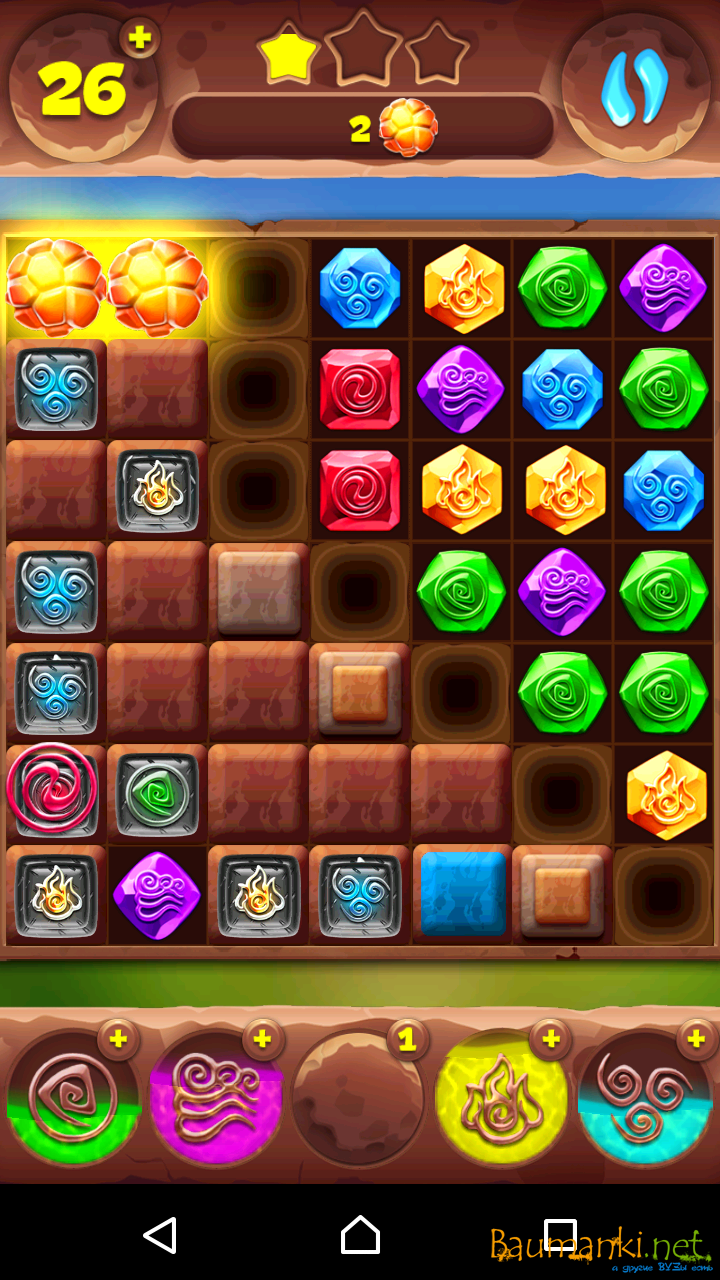Add more moves with the plus badge
This screenshot has height=1280, width=720.
[x=140, y=38]
